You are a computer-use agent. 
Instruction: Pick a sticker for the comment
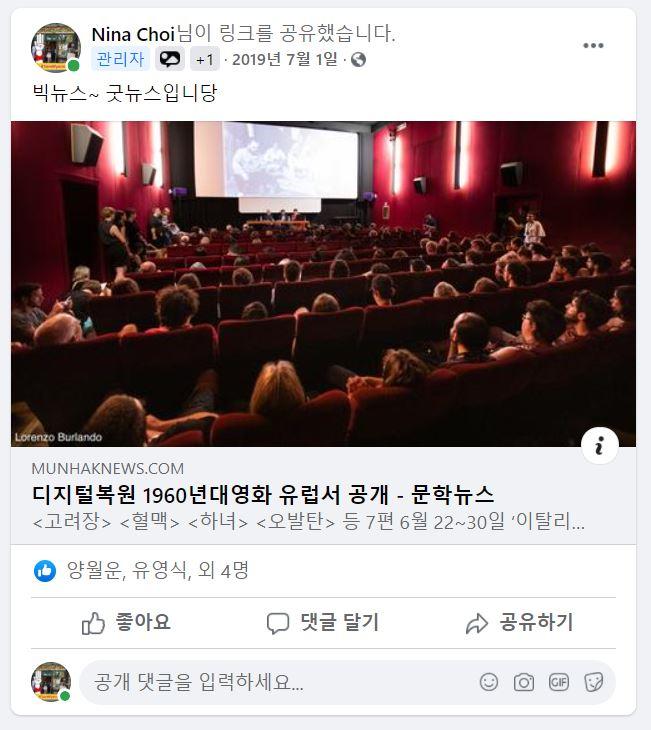point(593,682)
